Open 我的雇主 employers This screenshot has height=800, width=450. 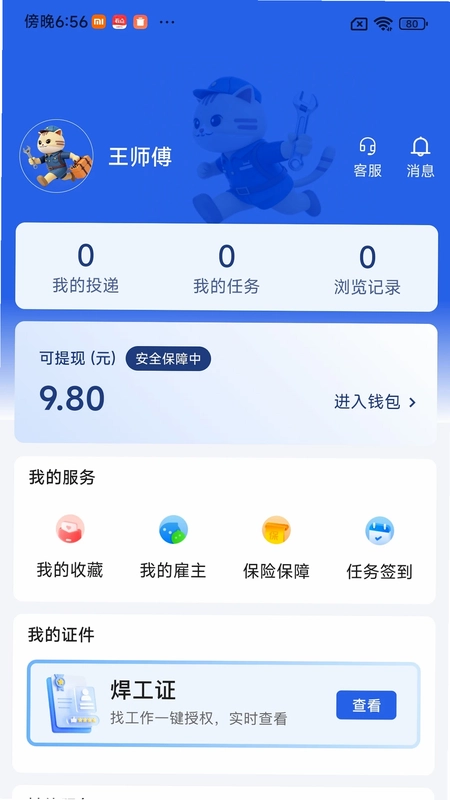[x=173, y=547]
